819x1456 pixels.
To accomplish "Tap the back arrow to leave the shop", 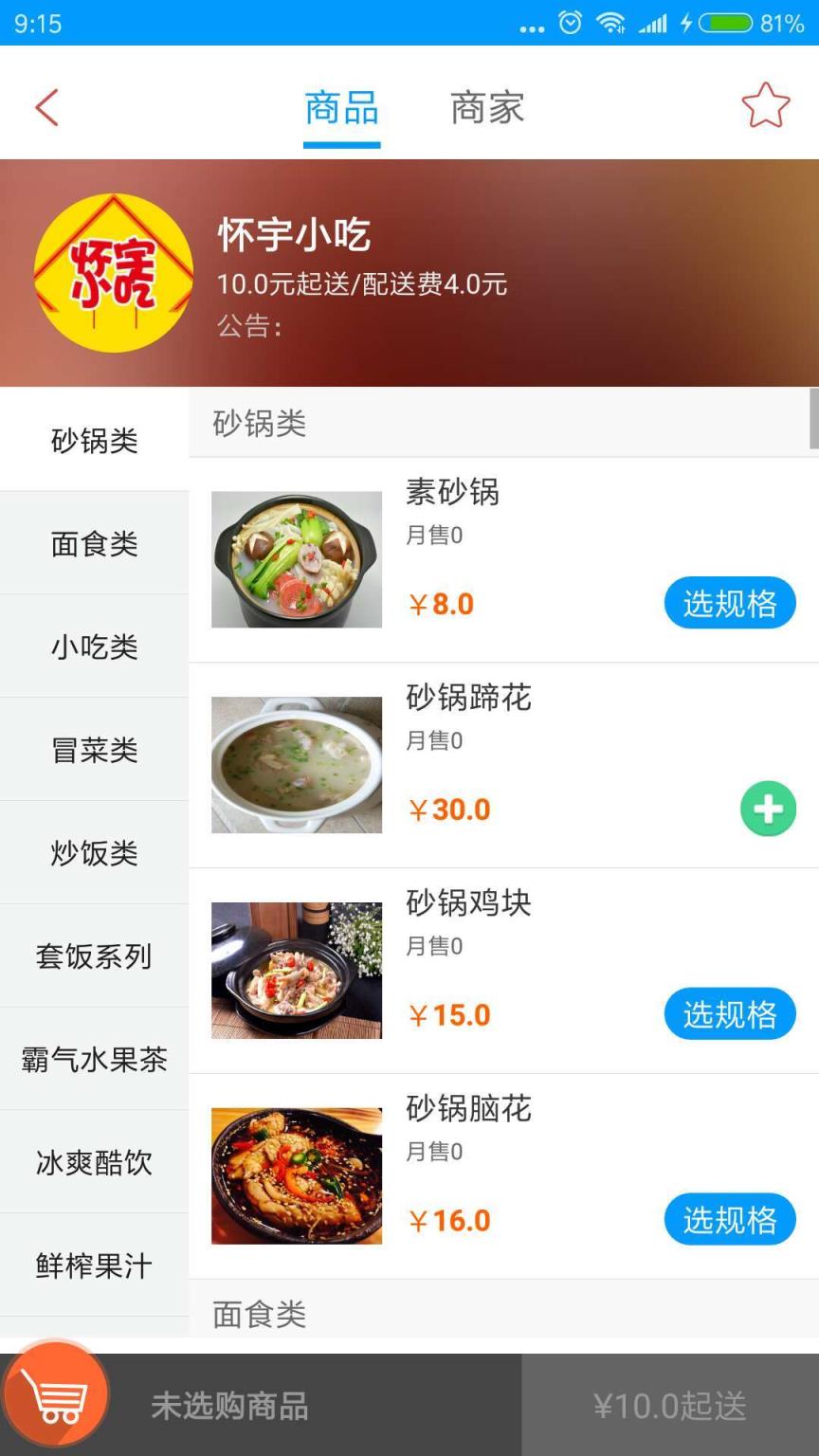I will pos(46,106).
